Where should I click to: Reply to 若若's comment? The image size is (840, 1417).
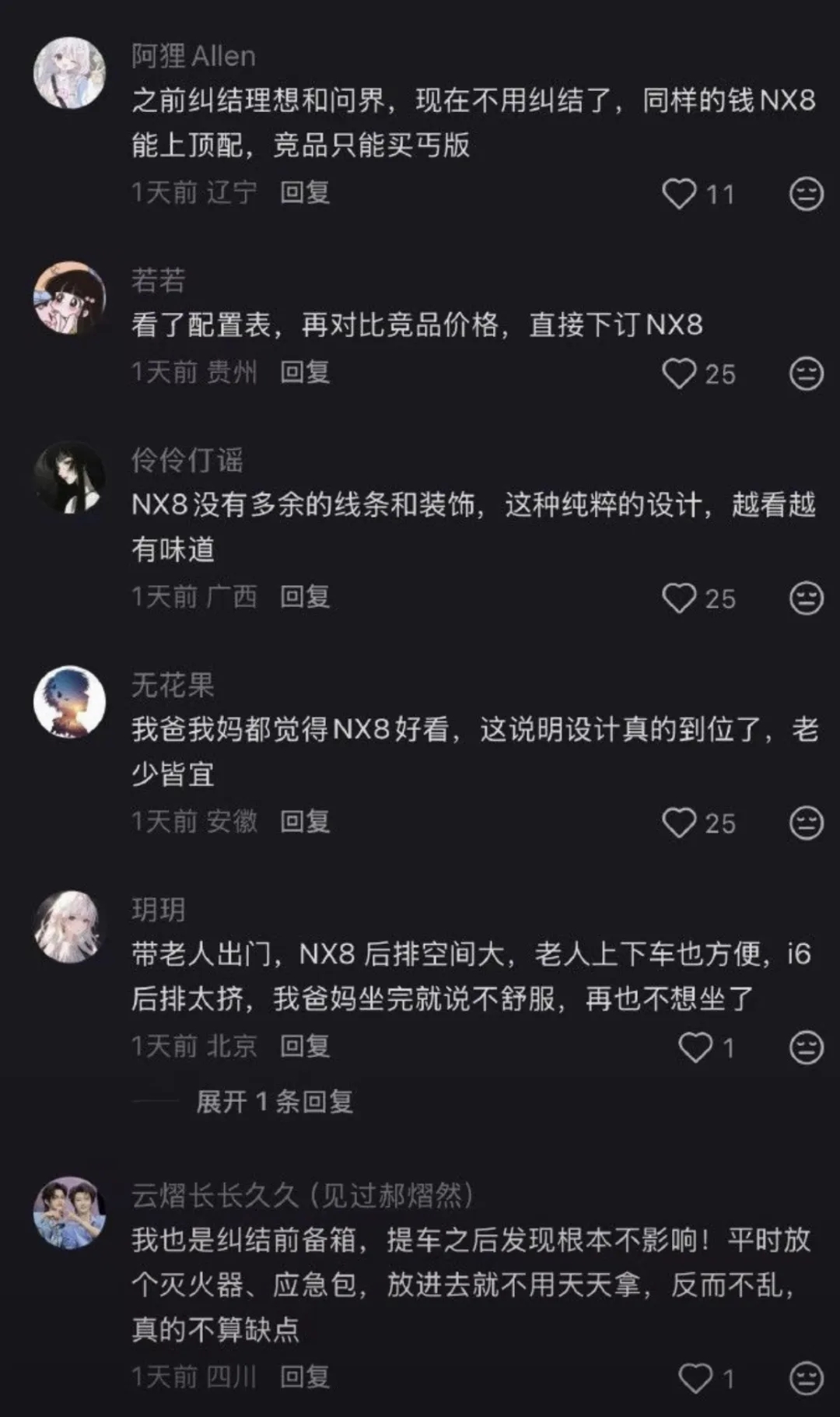click(305, 372)
